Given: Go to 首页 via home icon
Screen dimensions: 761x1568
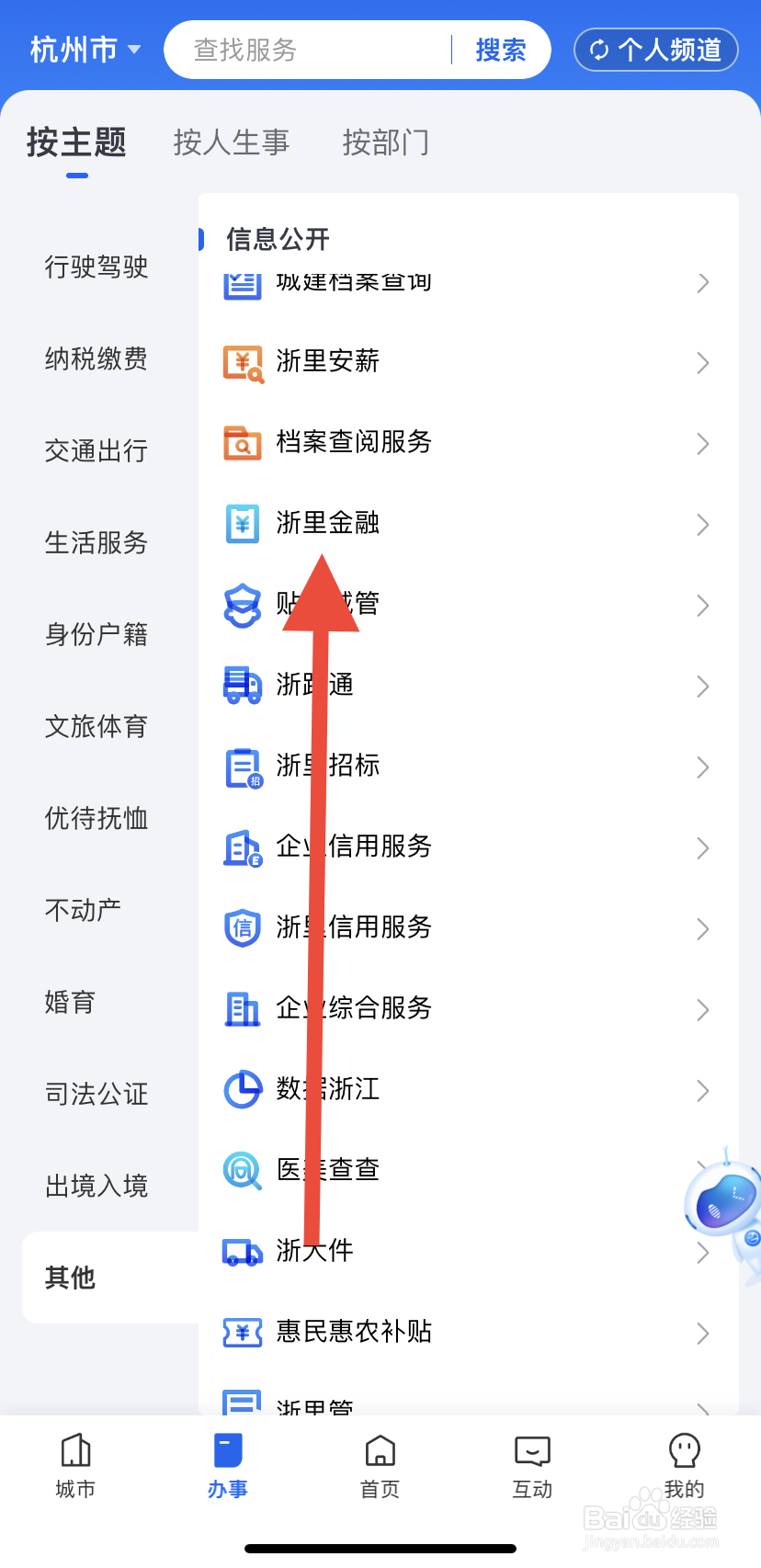Looking at the screenshot, I should coord(380,1466).
